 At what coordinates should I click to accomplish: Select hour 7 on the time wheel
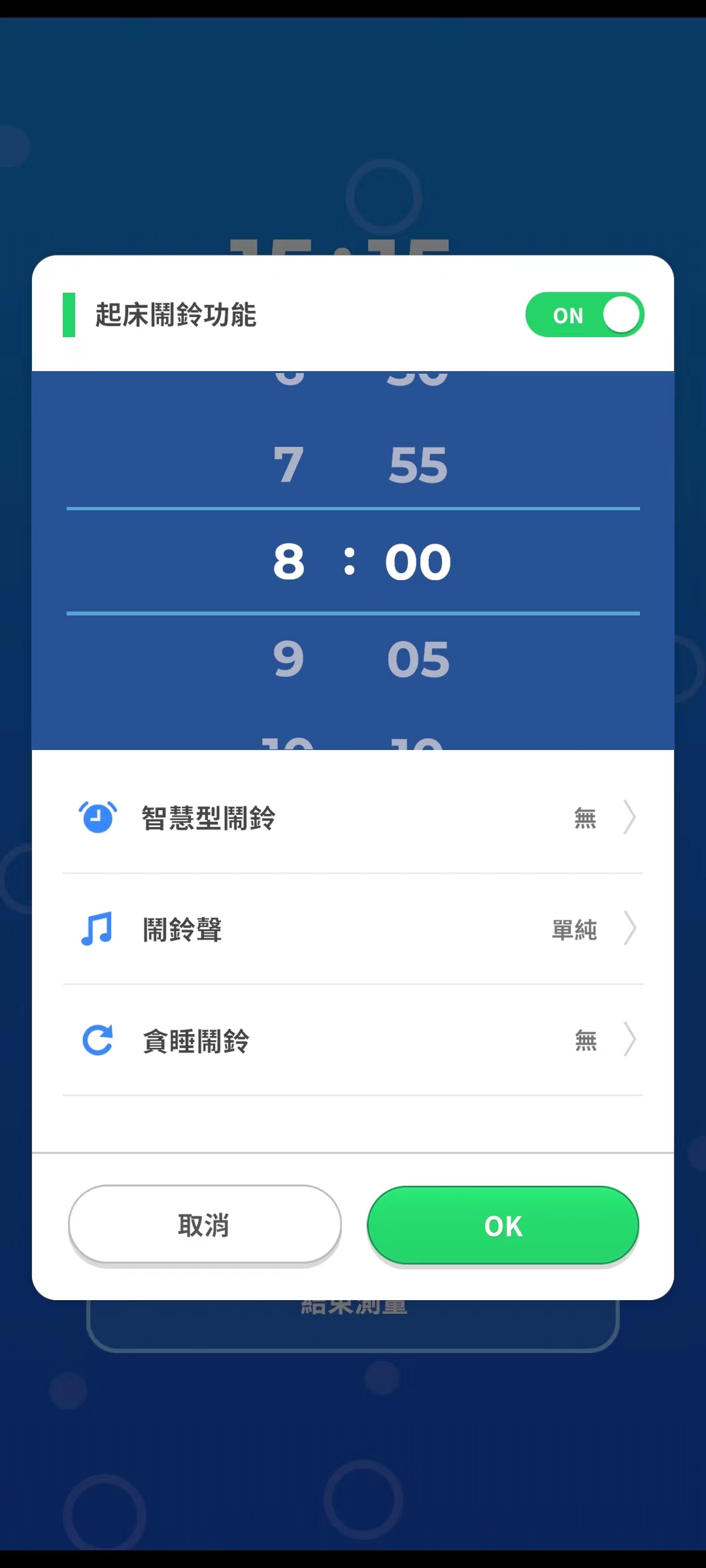[290, 464]
